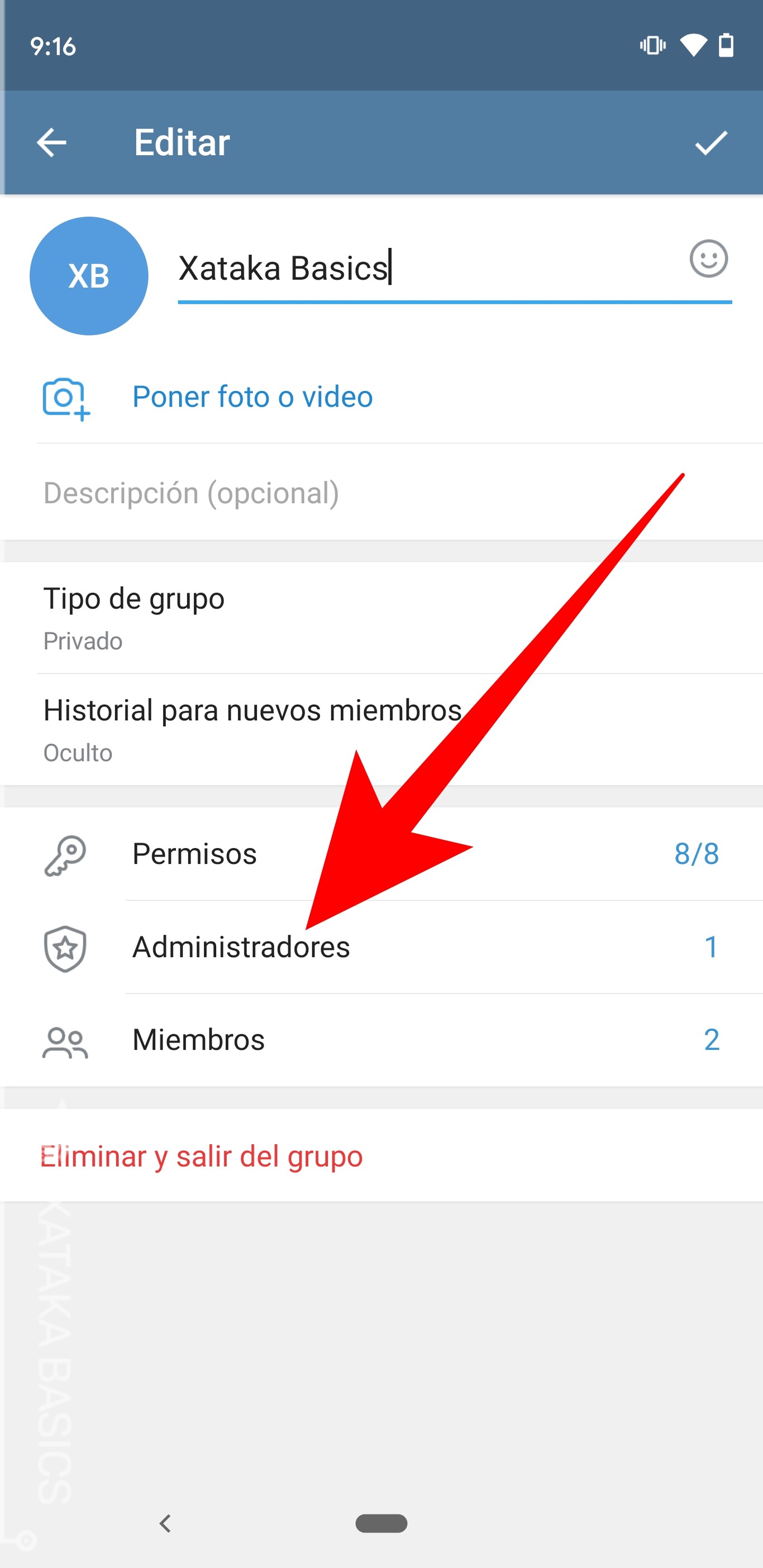Go back using the top arrow
This screenshot has width=763, height=1568.
[52, 143]
